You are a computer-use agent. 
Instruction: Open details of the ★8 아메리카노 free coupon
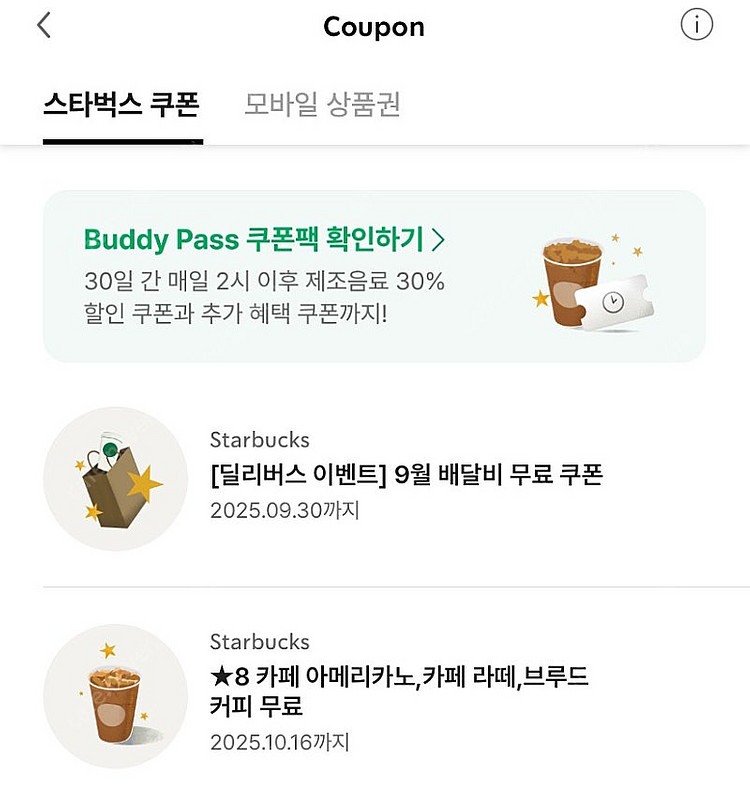pyautogui.click(x=400, y=690)
